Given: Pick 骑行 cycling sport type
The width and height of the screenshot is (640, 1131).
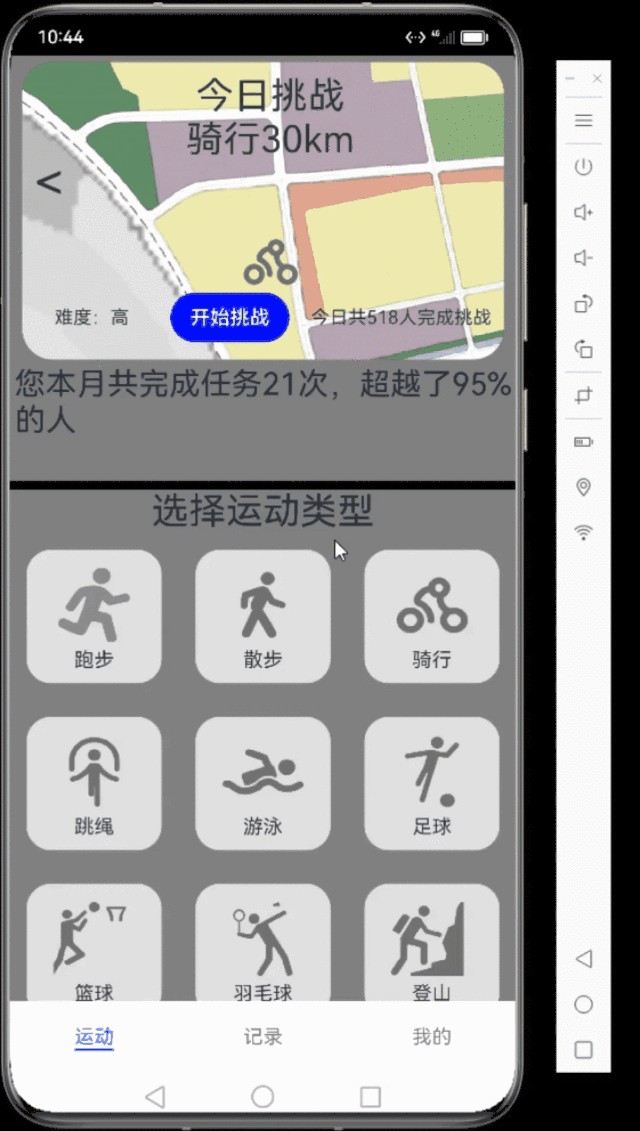Looking at the screenshot, I should click(431, 617).
